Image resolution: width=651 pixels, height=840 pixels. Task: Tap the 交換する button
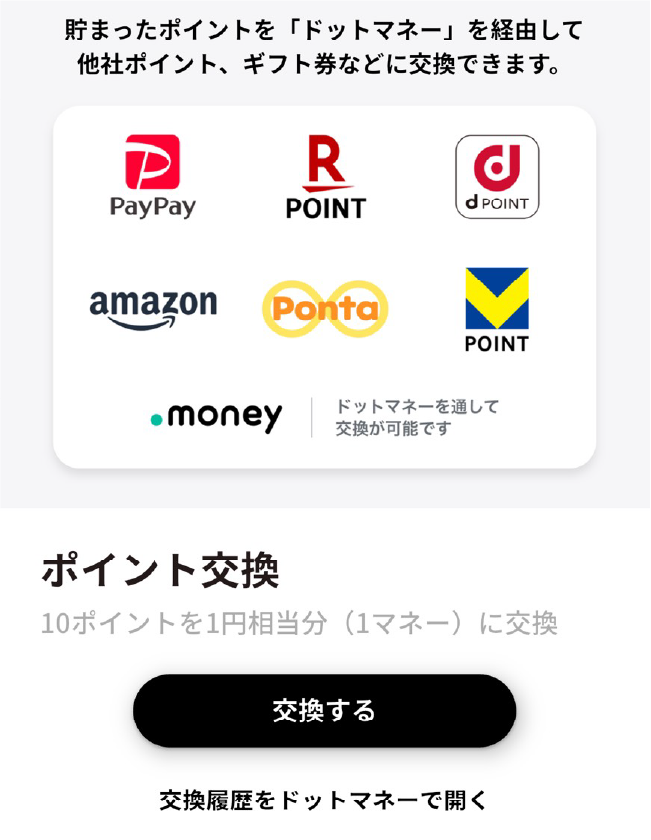[324, 711]
